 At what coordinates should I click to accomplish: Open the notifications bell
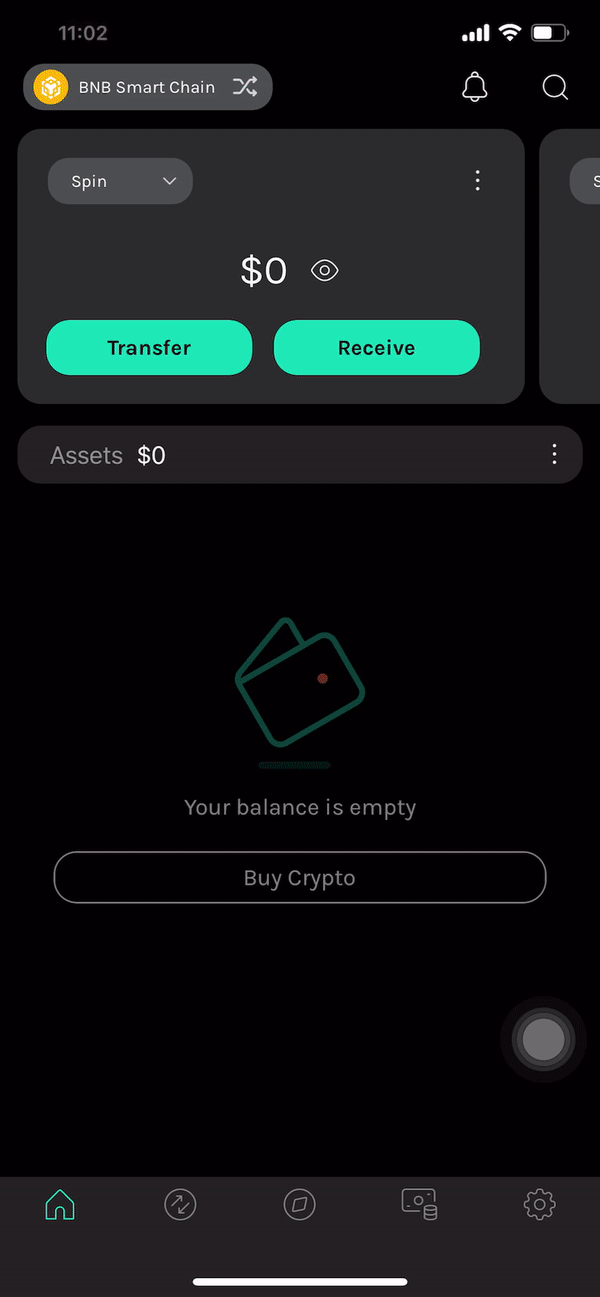point(475,87)
